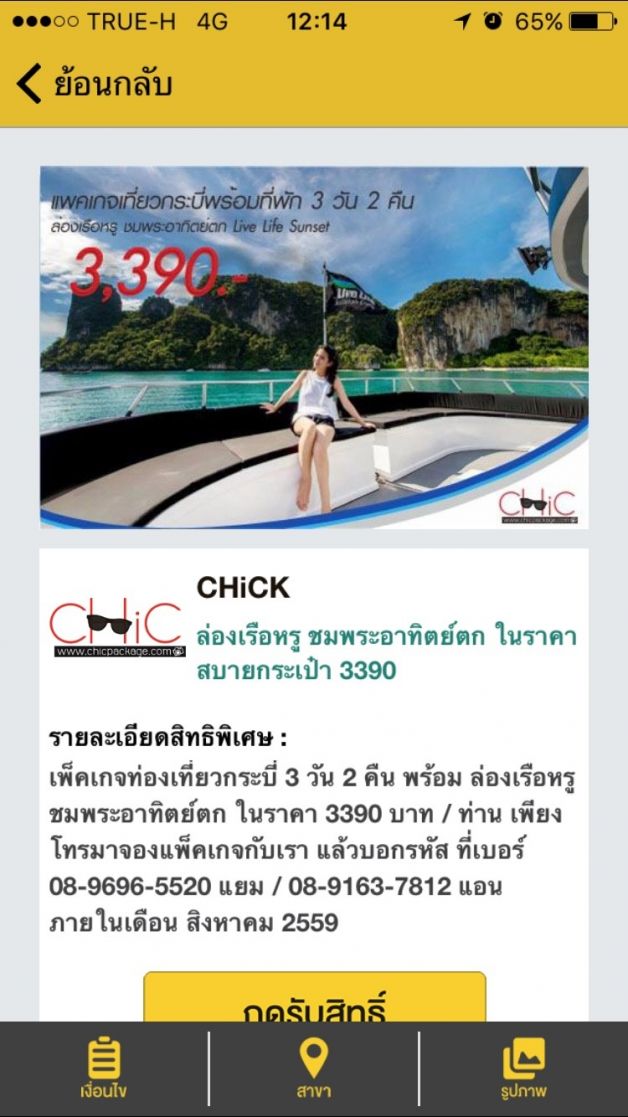
Task: View the Krabi package promo image
Action: click(314, 347)
